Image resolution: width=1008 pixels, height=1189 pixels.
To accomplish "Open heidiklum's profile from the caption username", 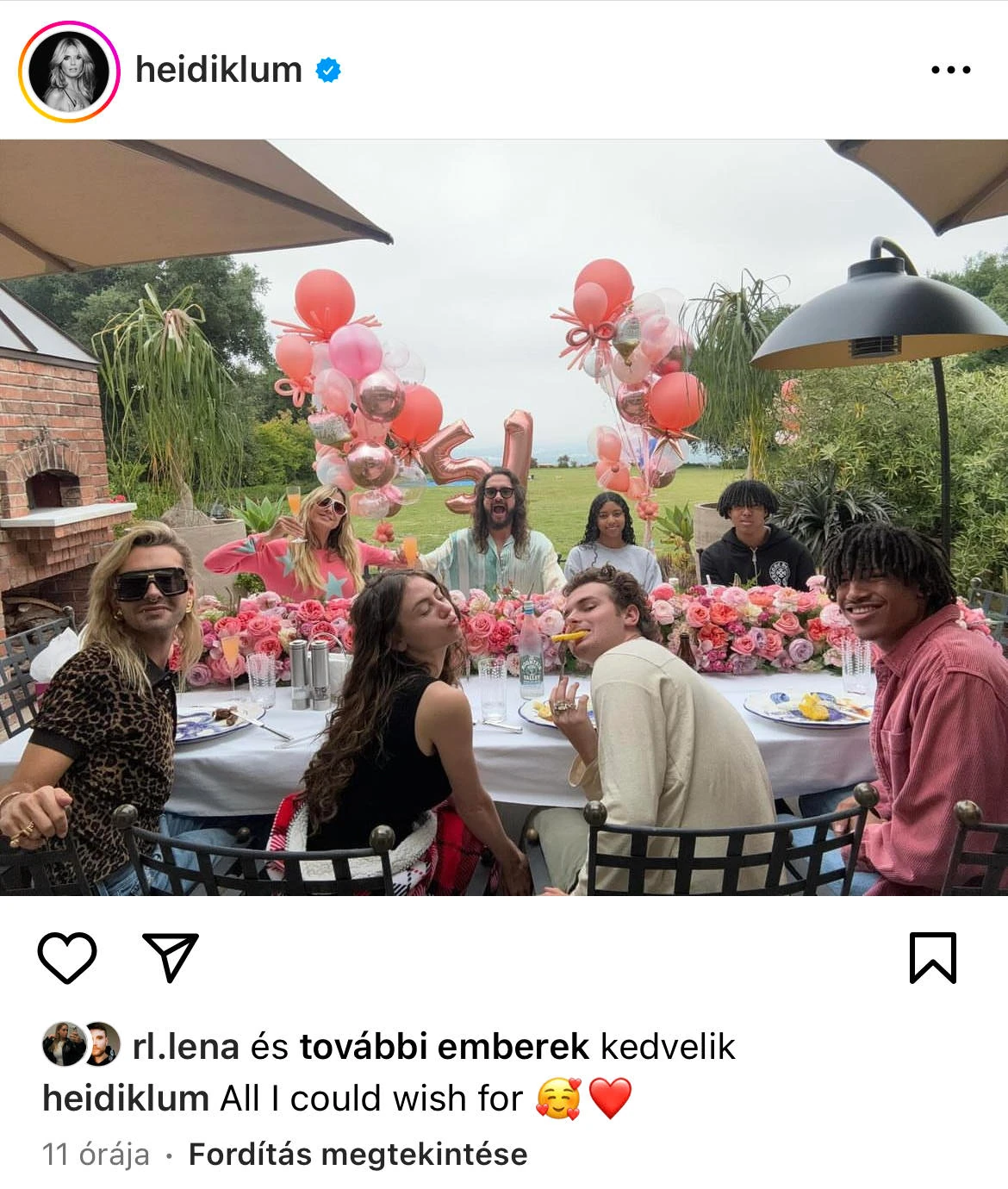I will click(x=126, y=1099).
